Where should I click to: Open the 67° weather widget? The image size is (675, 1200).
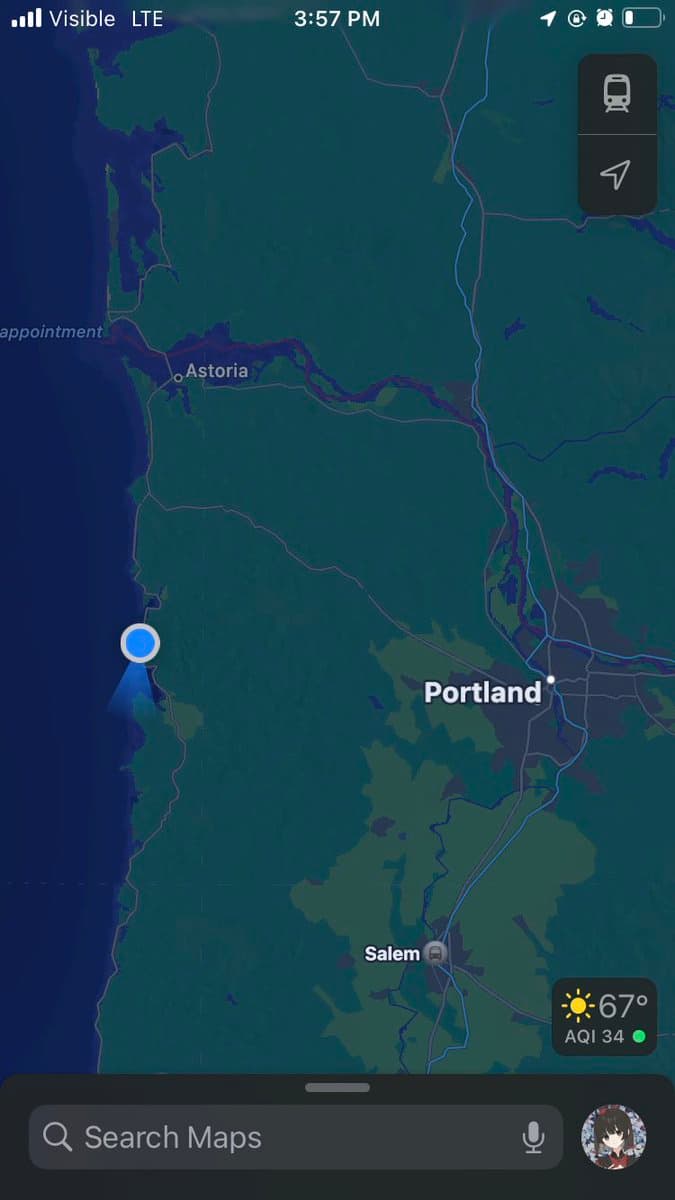coord(605,1016)
